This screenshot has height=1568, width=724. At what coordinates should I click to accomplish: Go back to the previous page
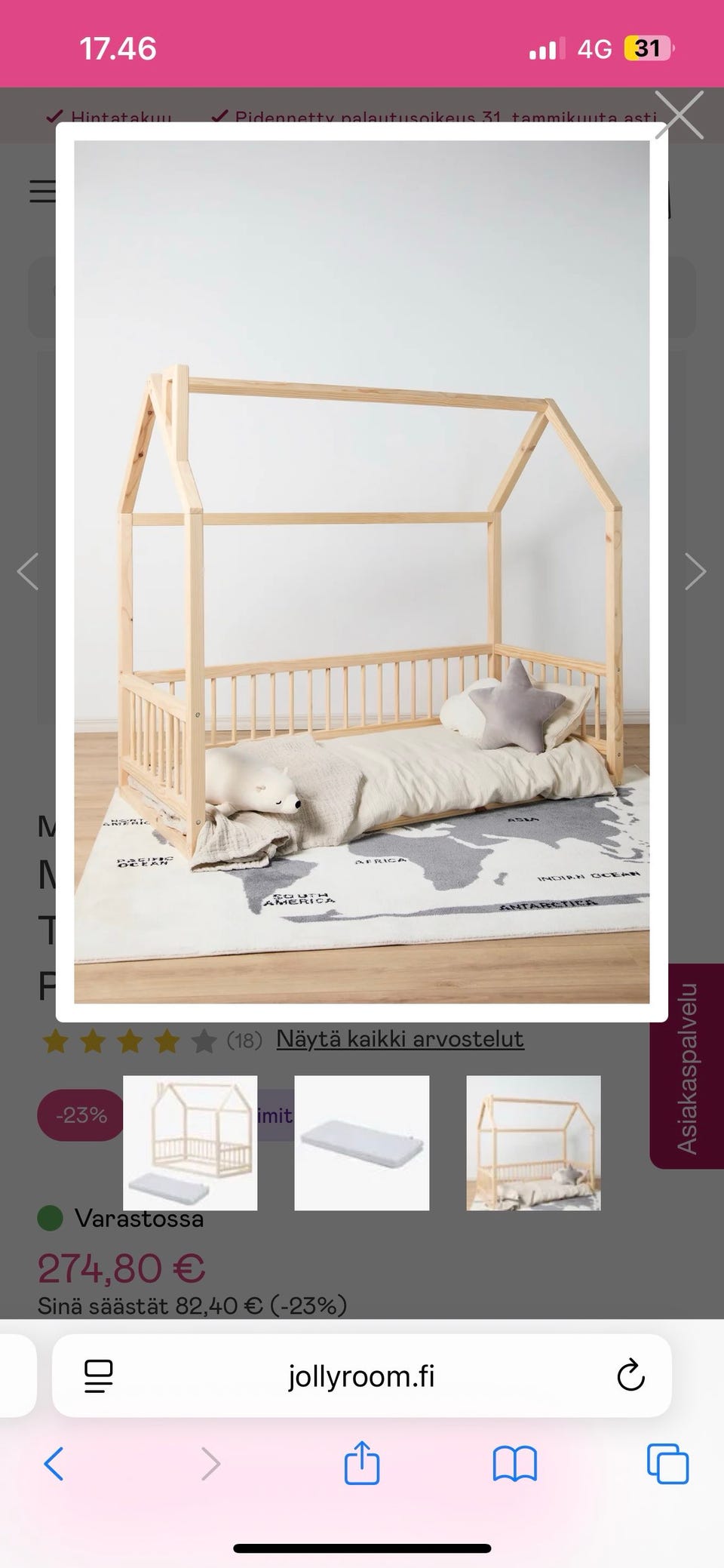[x=54, y=1464]
